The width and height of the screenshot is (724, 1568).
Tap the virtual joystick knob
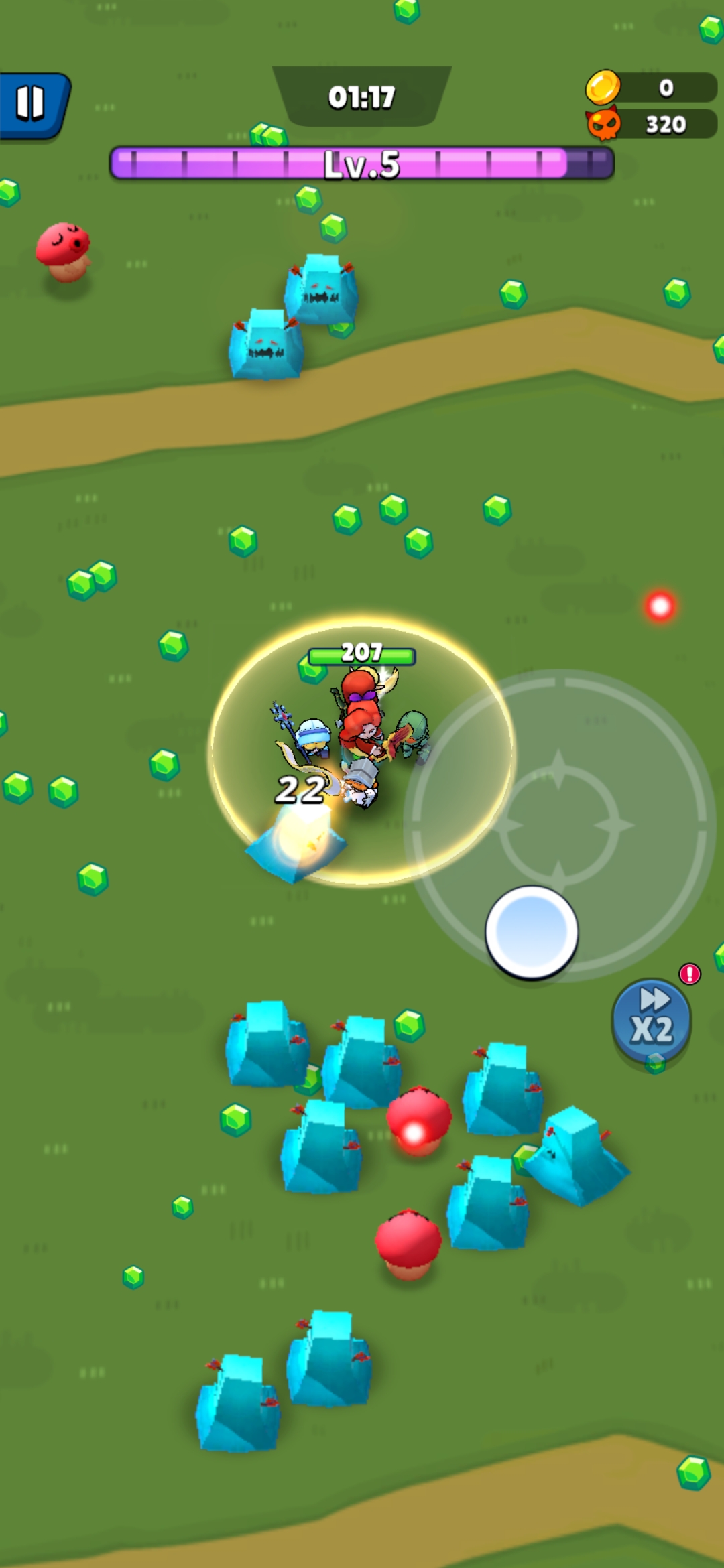tap(532, 932)
